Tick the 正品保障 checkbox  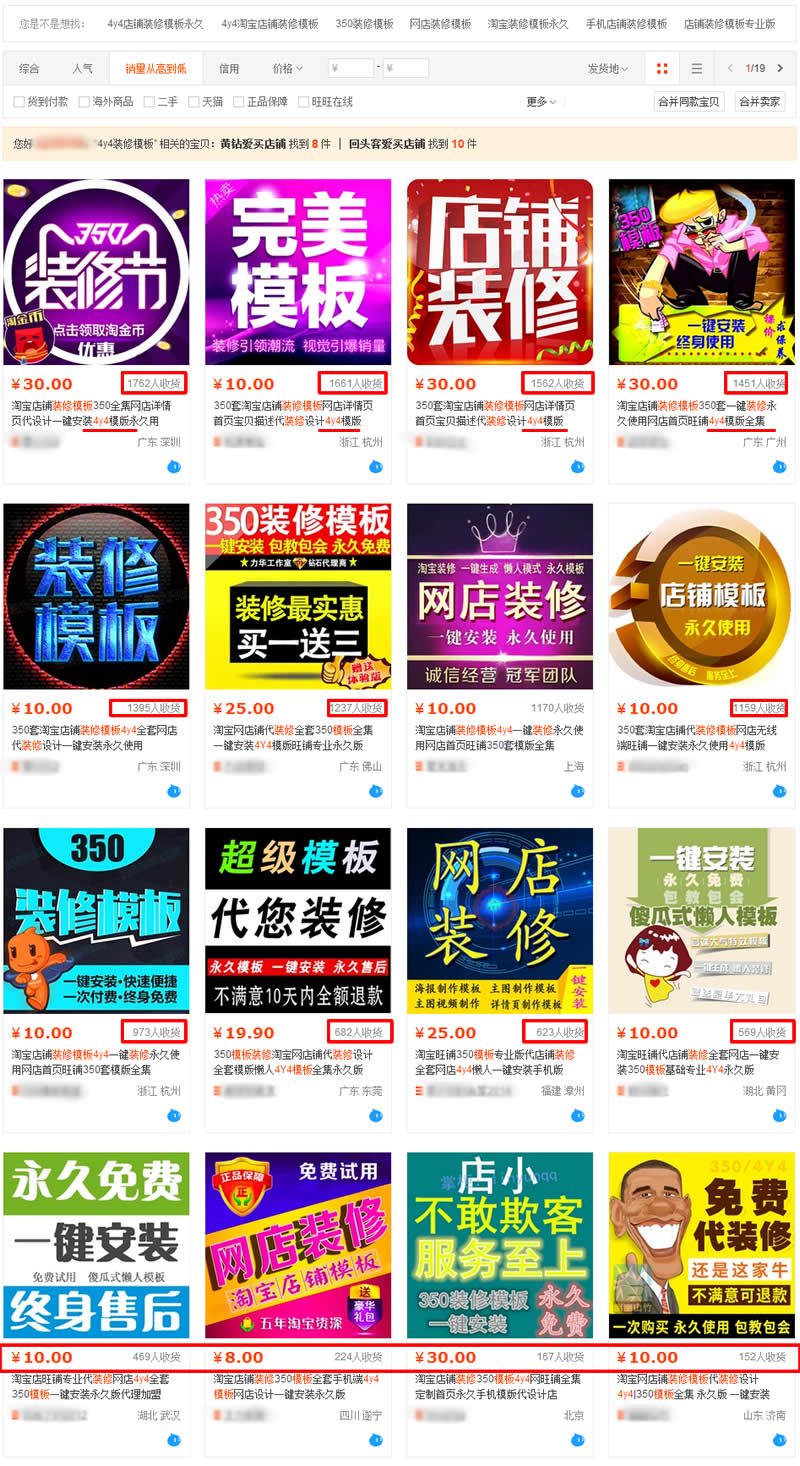click(239, 101)
